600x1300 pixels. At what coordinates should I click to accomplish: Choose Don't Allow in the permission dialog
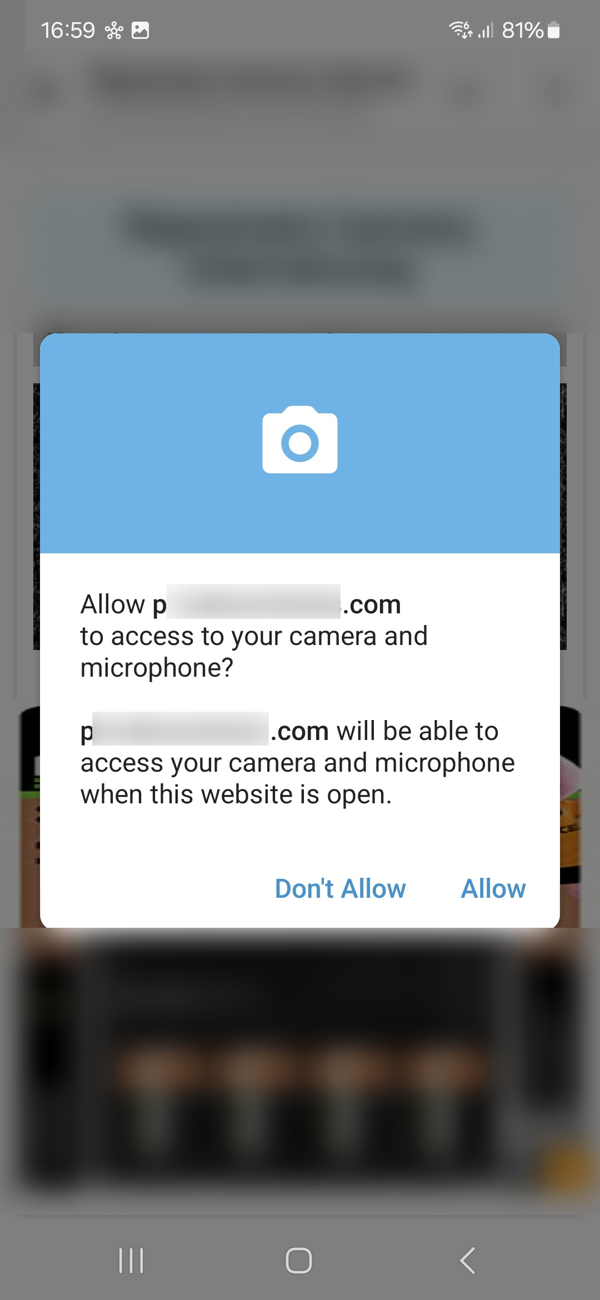(x=340, y=888)
